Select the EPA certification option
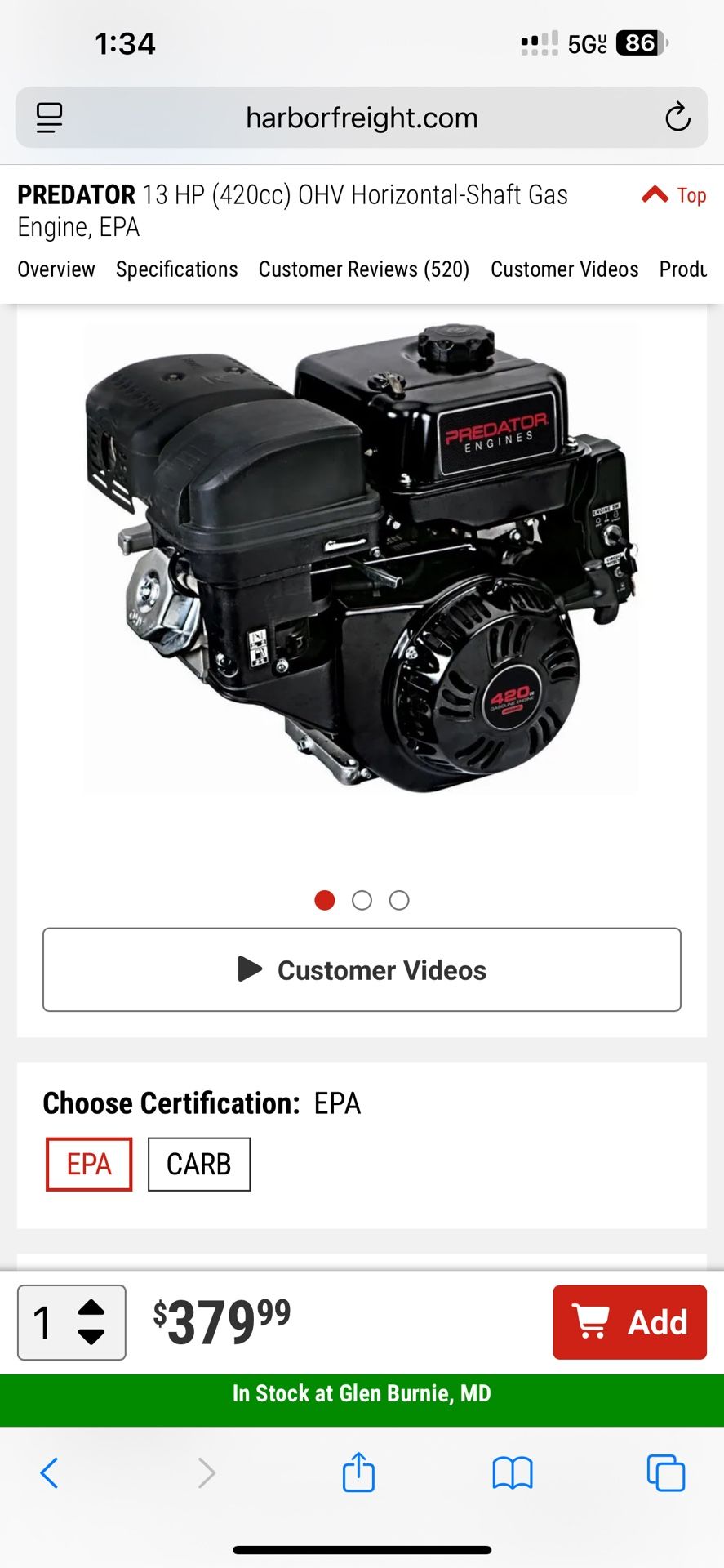This screenshot has width=724, height=1568. point(88,1164)
